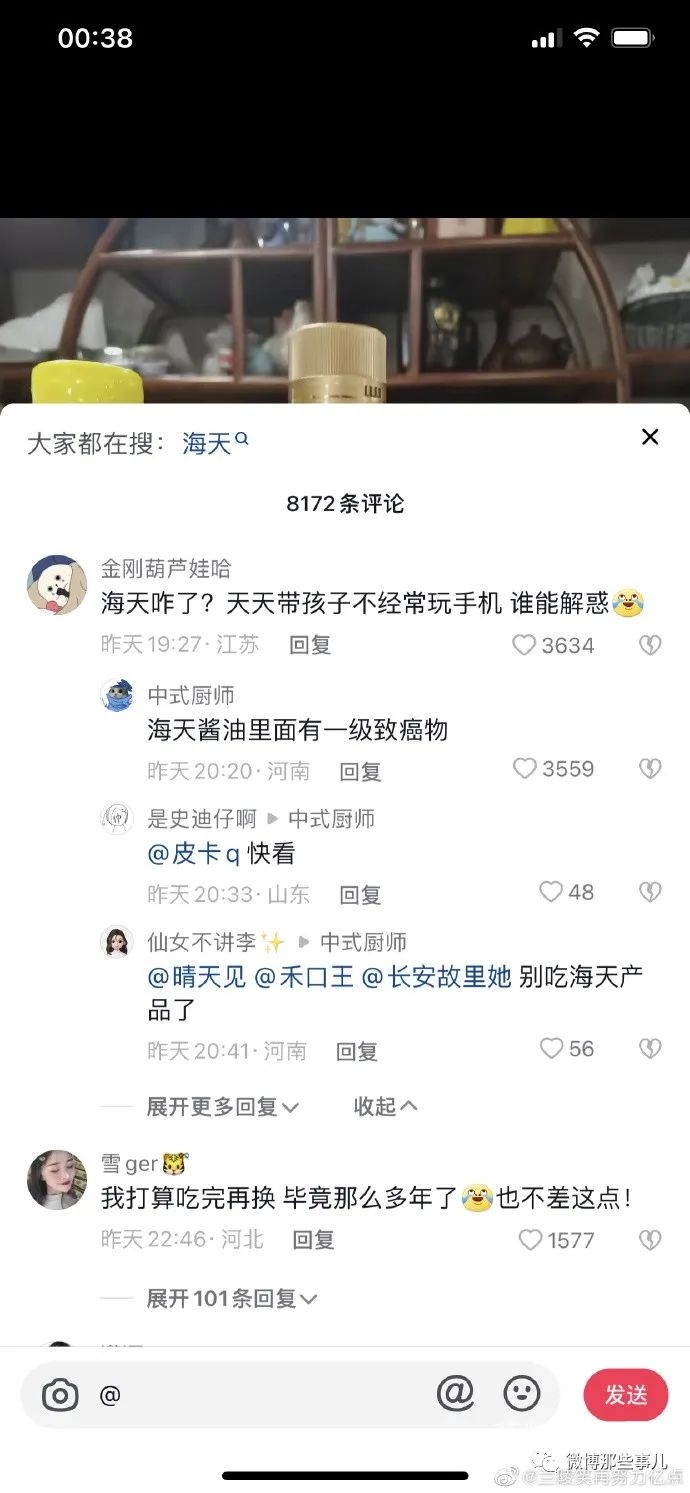Open the emoji picker

click(x=521, y=1393)
